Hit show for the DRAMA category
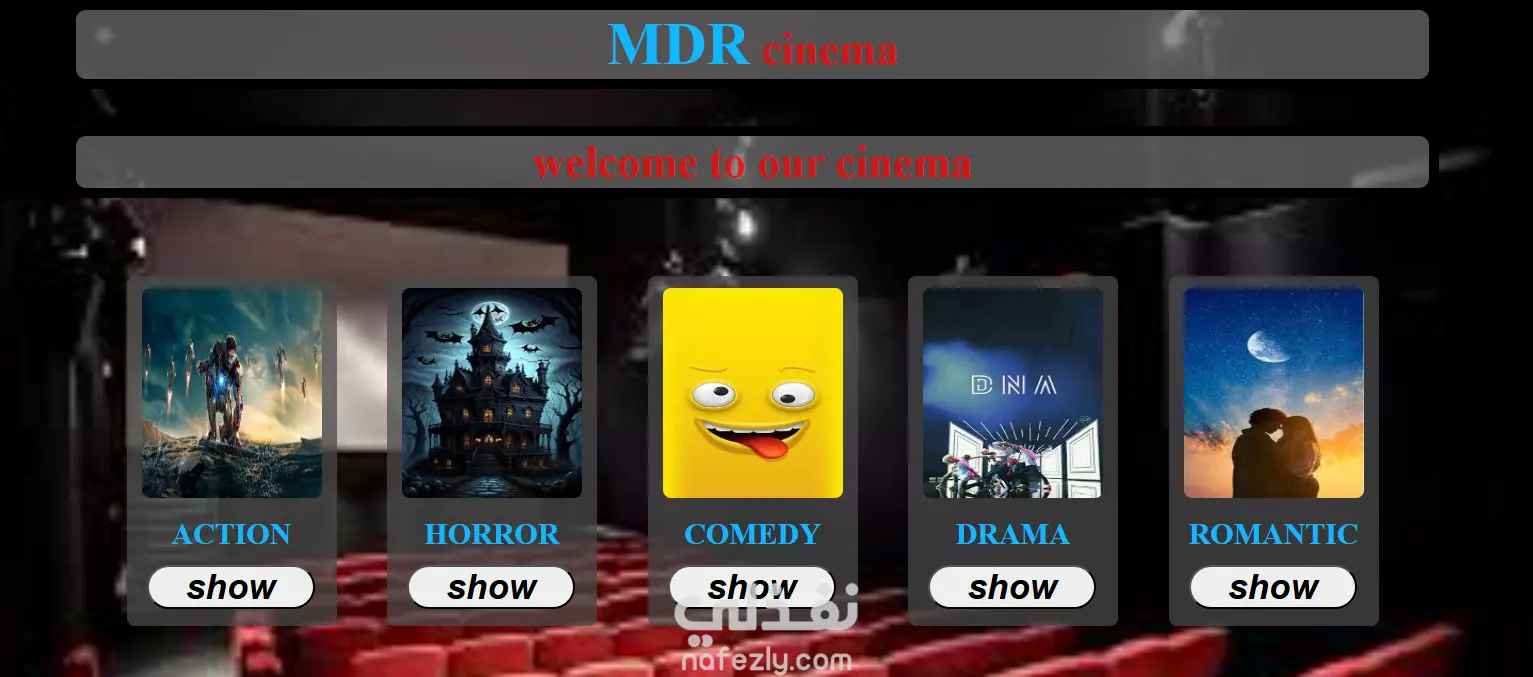This screenshot has width=1533, height=677. pyautogui.click(x=1012, y=587)
